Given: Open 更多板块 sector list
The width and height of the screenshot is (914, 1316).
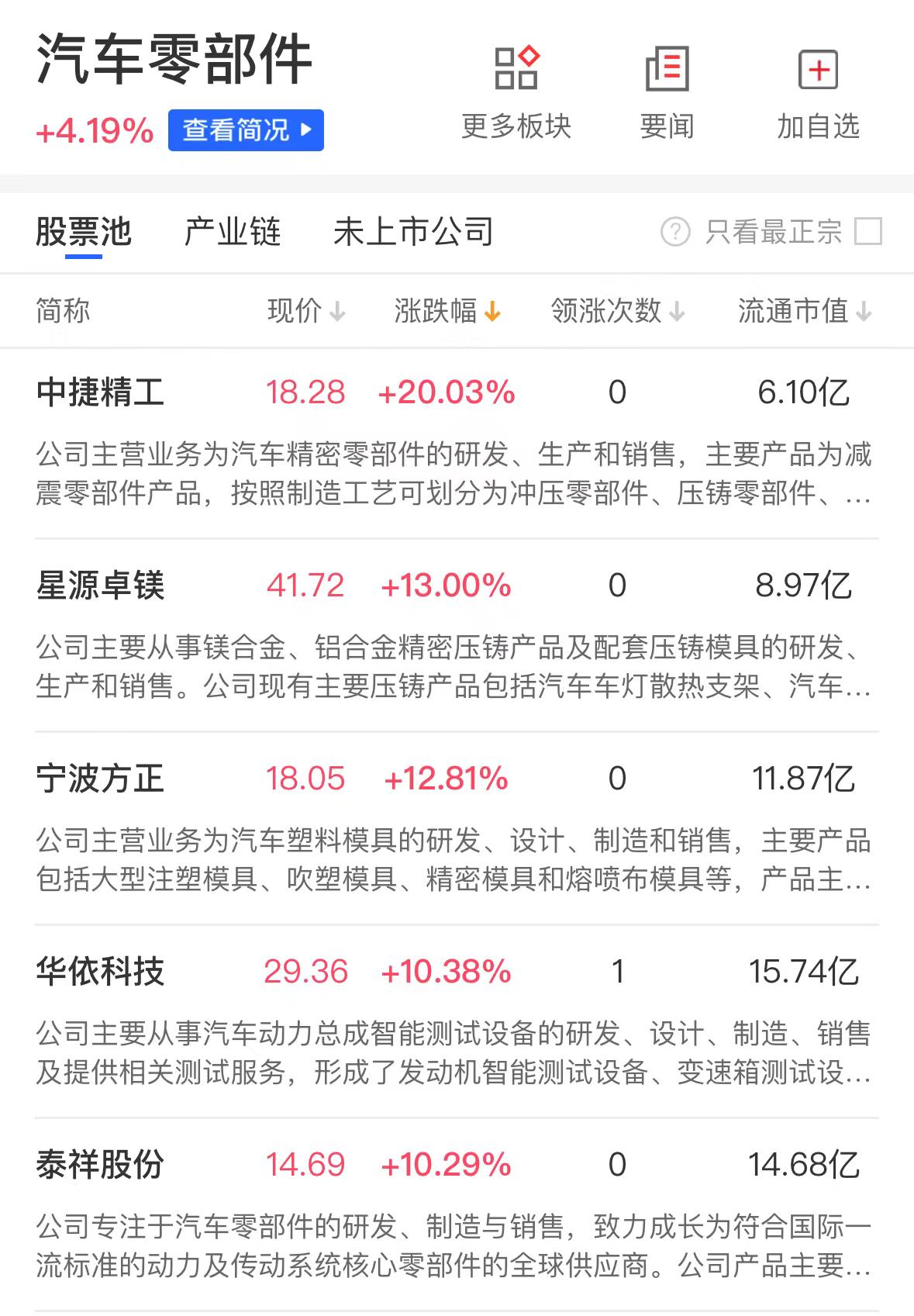Looking at the screenshot, I should point(516,92).
